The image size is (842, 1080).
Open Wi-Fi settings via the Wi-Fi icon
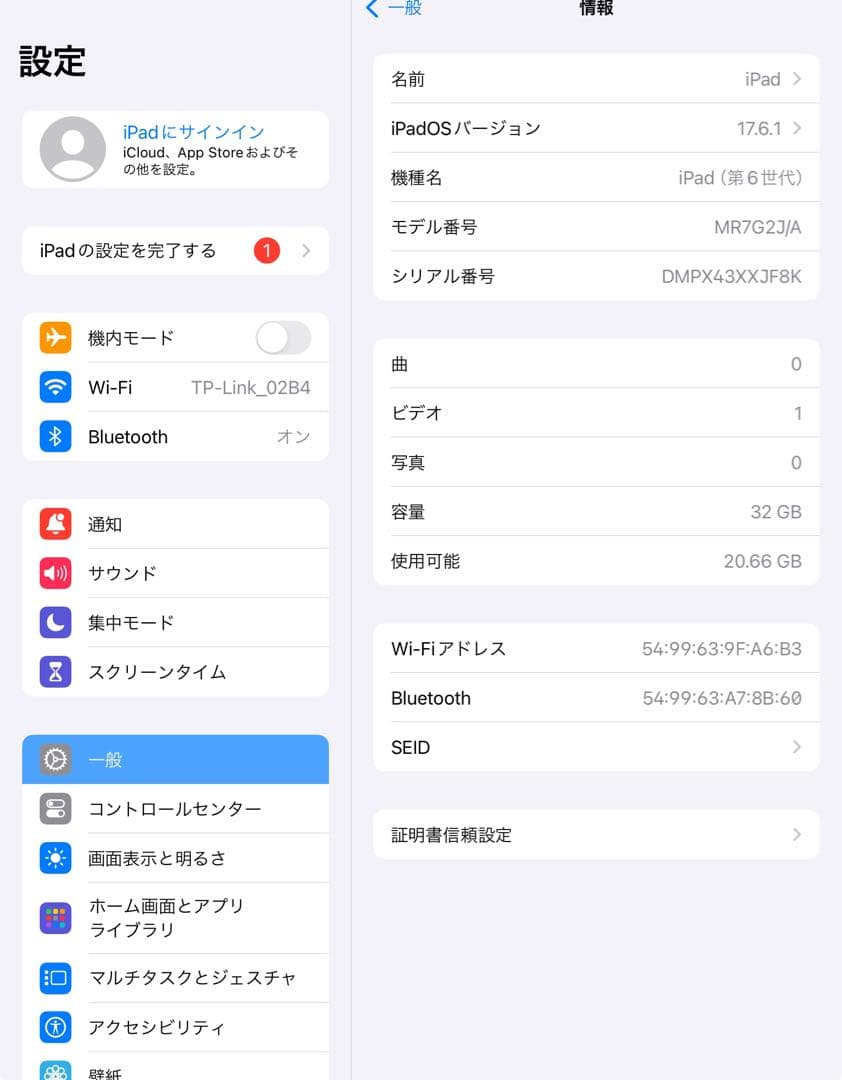point(55,387)
